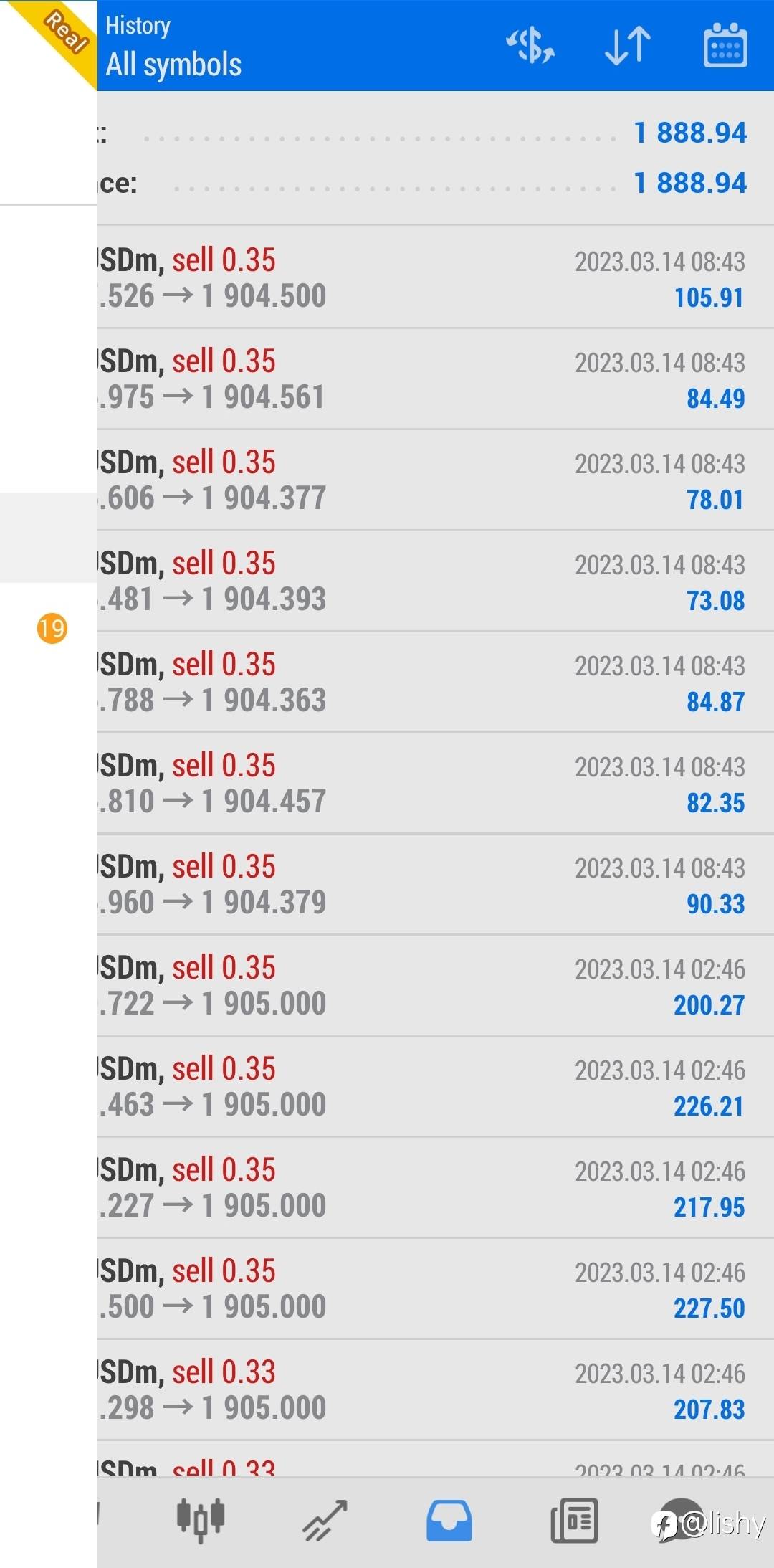Open the sell trade with profit 73.08
Viewport: 774px width, 1568px height.
[436, 581]
